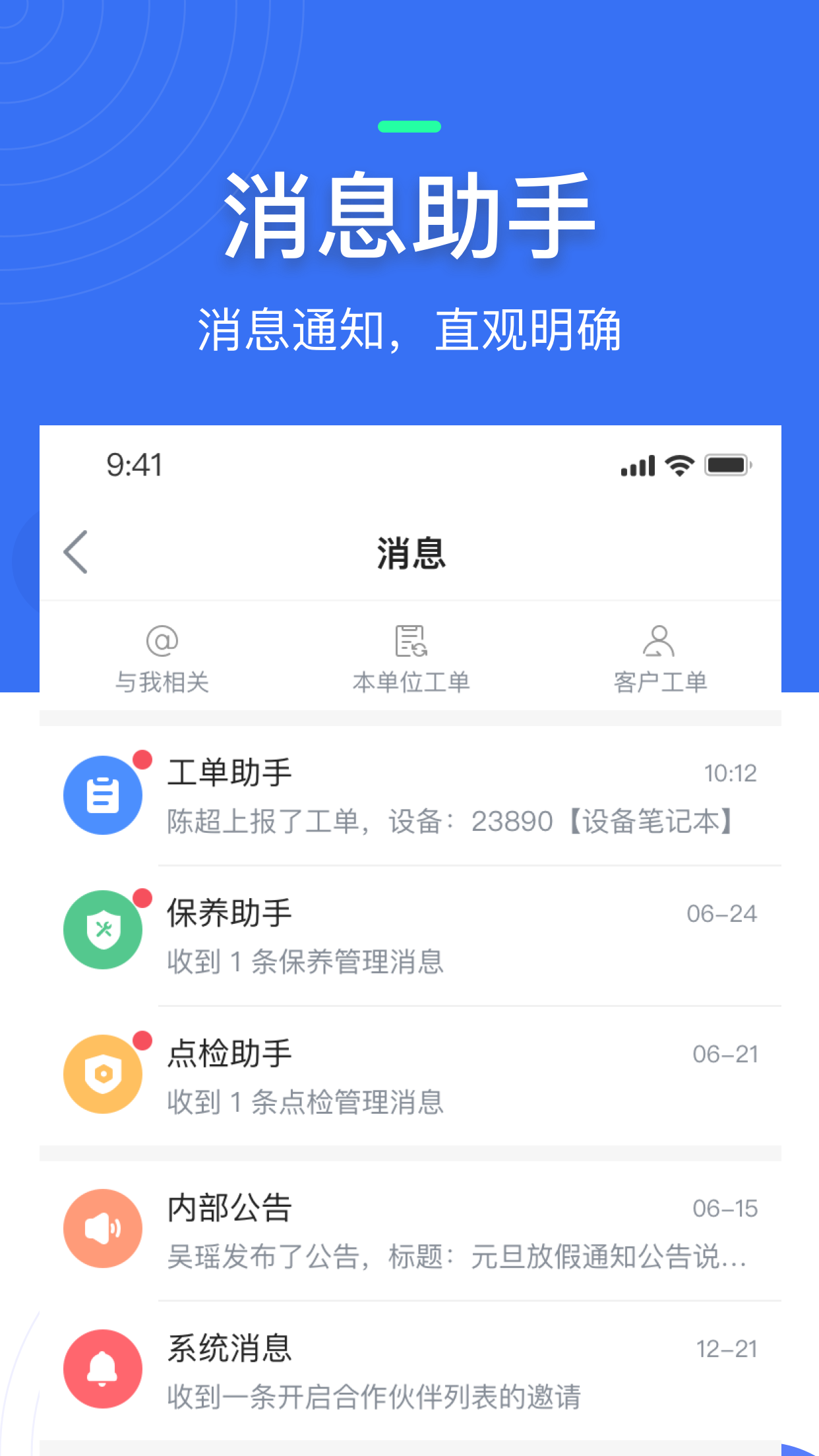This screenshot has width=819, height=1456.
Task: Tap the 10:12 timestamp on 工单助手
Action: tap(731, 772)
